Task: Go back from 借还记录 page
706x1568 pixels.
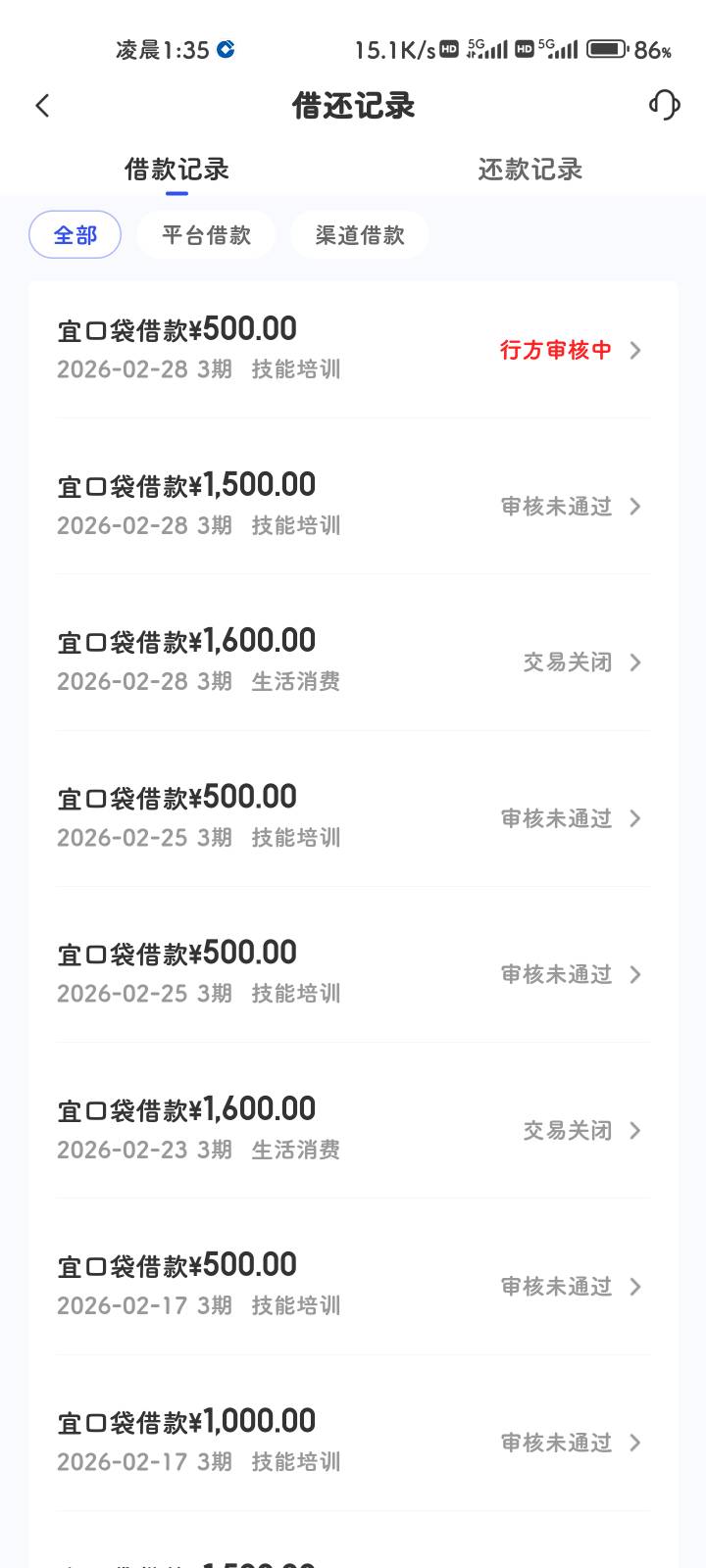Action: click(42, 106)
